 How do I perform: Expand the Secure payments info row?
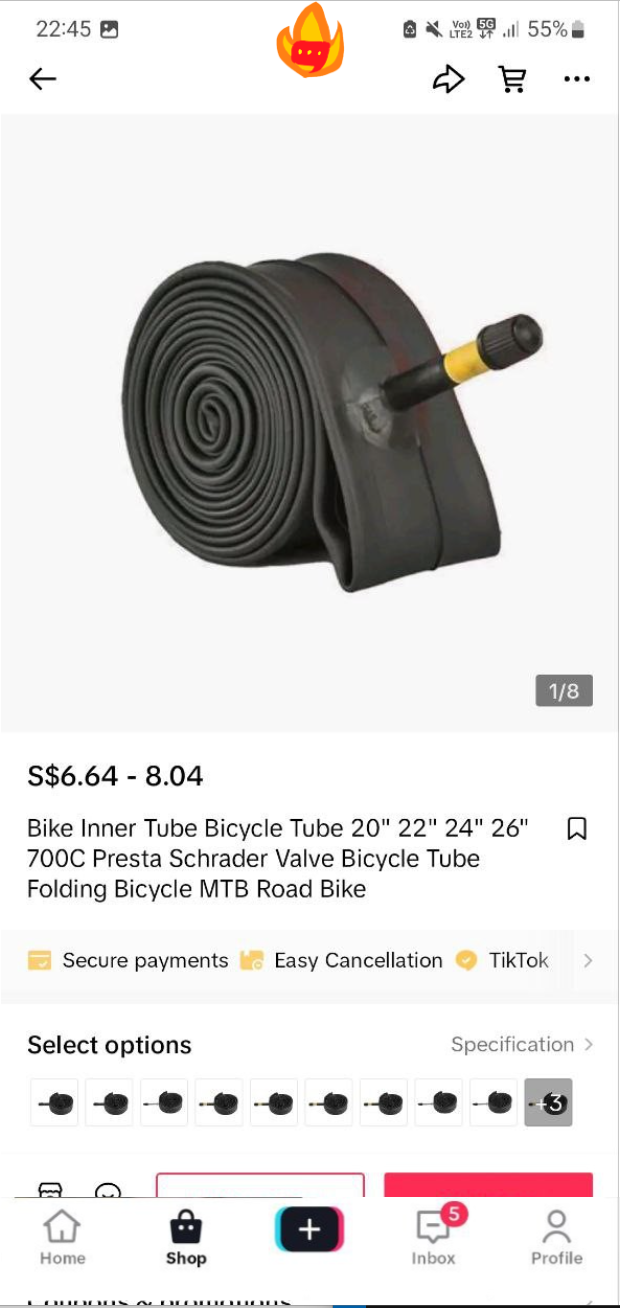[587, 961]
